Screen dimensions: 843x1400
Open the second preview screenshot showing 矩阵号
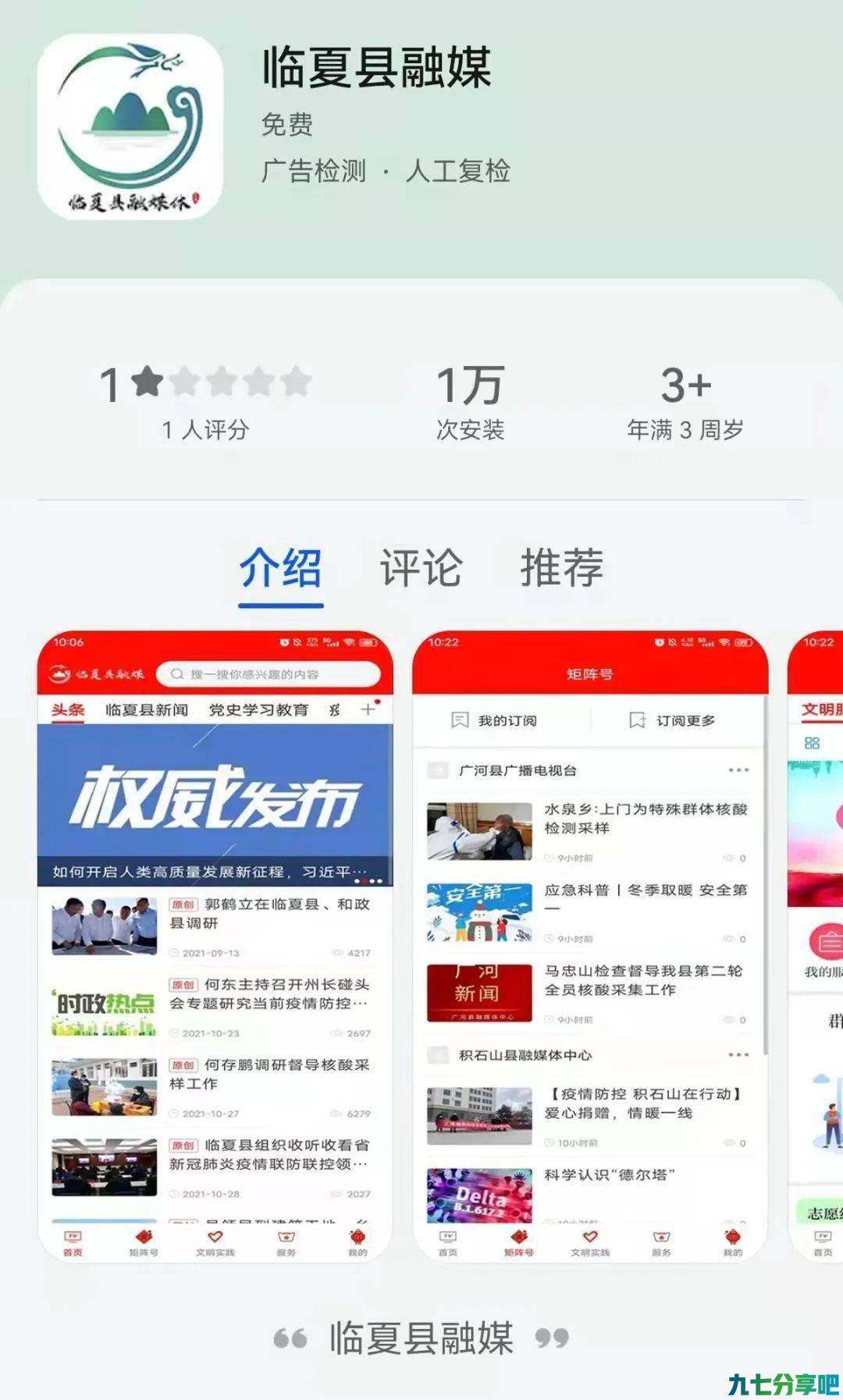(590, 946)
